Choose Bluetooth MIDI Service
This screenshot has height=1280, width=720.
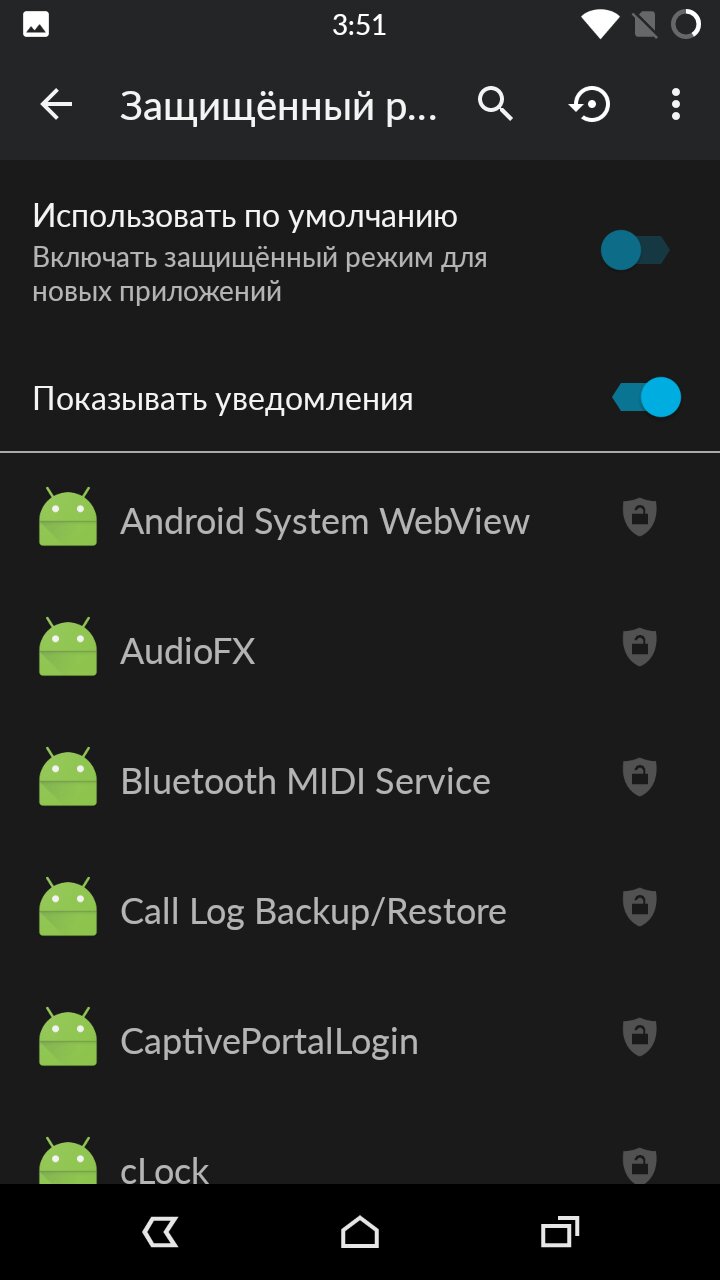click(360, 781)
